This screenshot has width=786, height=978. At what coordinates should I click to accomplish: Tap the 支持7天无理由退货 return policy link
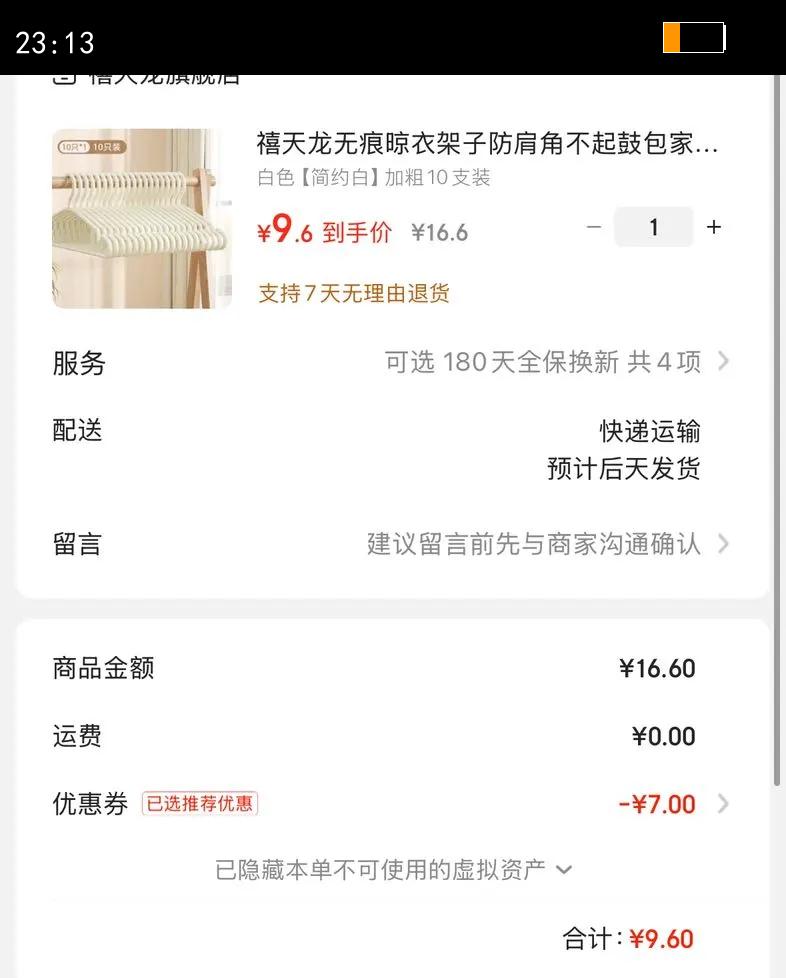tap(353, 293)
